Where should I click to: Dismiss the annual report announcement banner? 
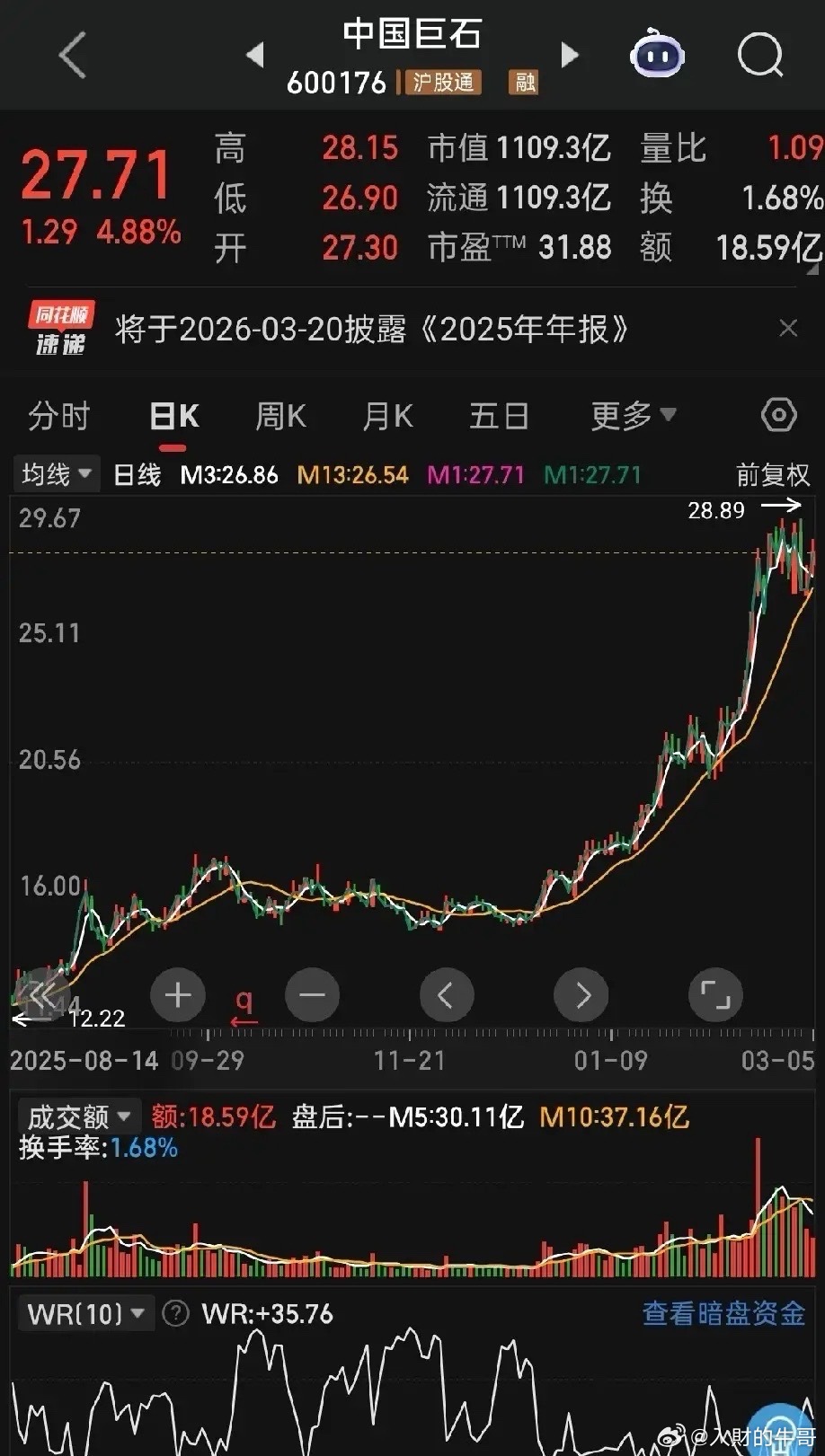790,329
